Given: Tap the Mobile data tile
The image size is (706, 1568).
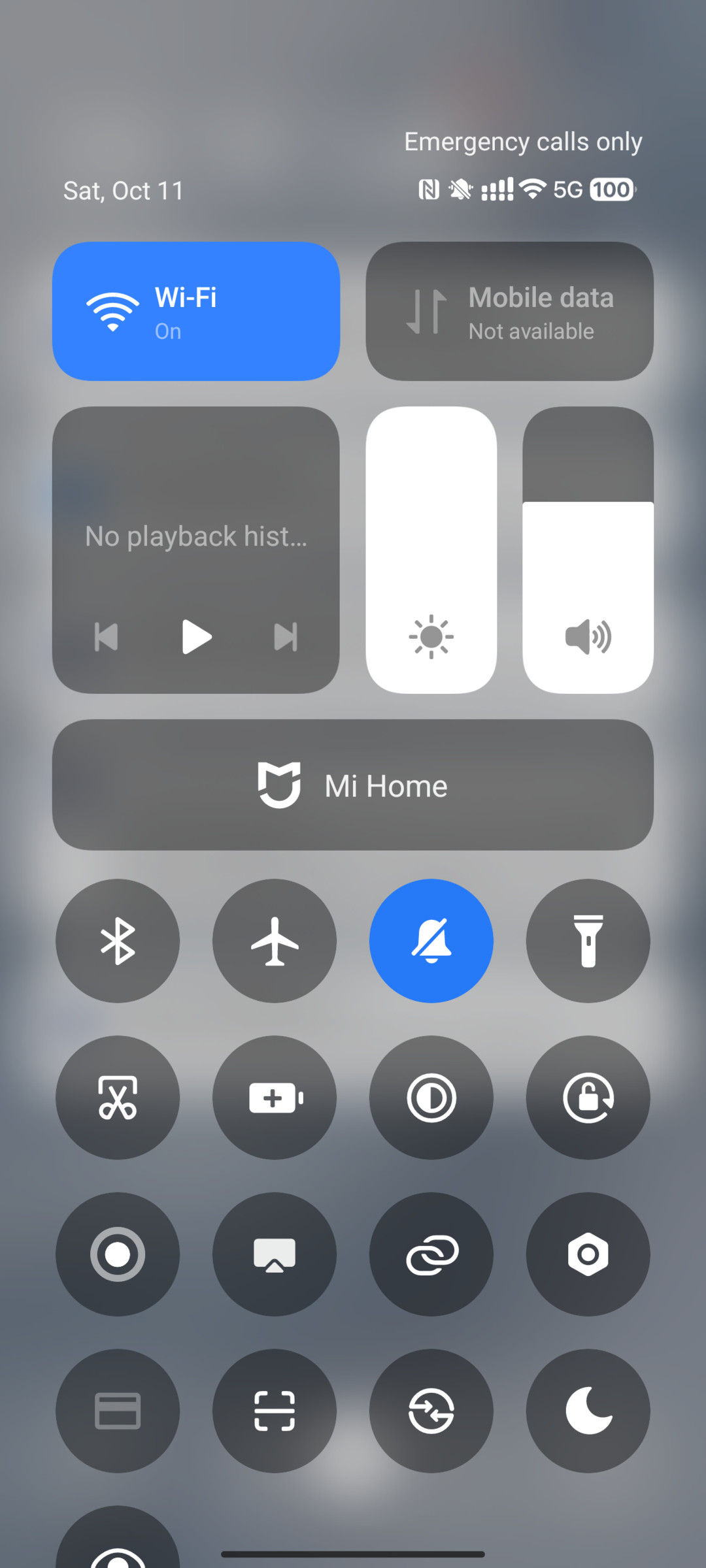Looking at the screenshot, I should pyautogui.click(x=510, y=311).
